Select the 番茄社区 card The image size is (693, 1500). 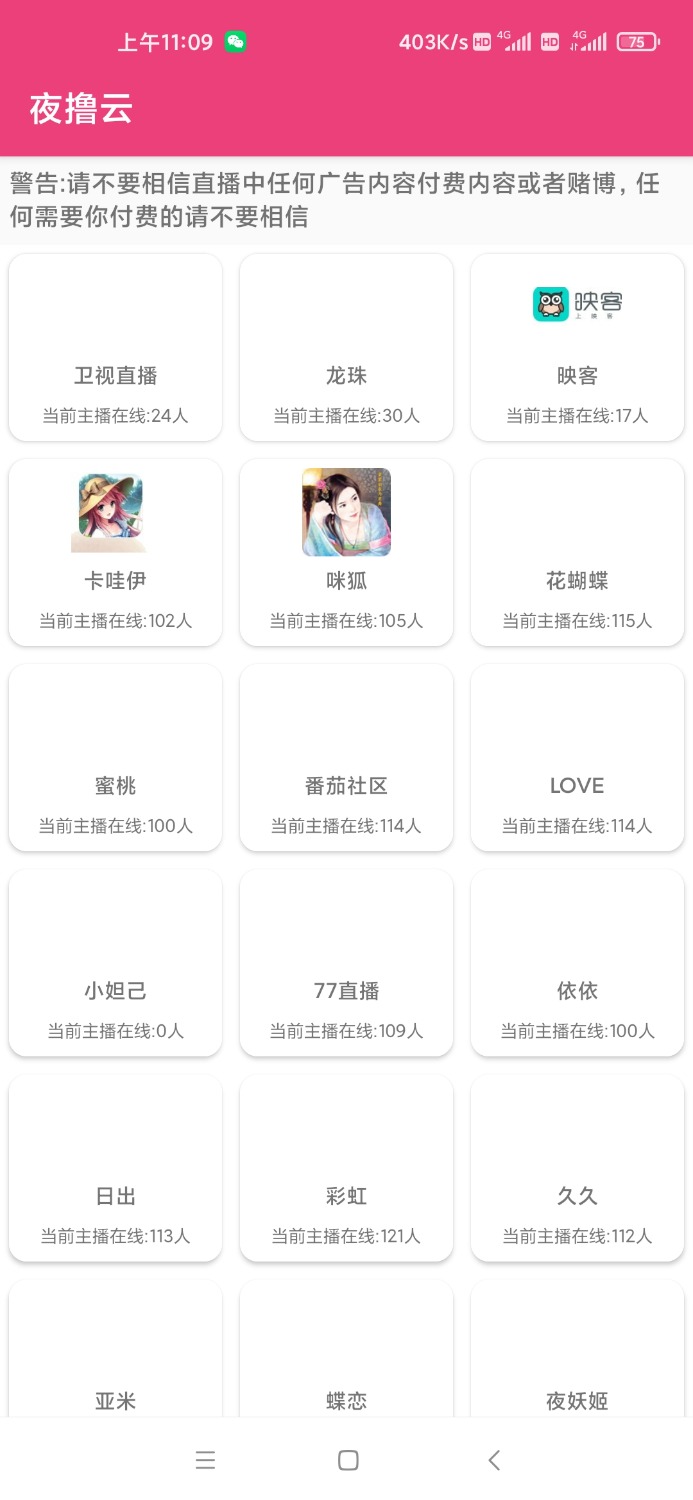(346, 757)
